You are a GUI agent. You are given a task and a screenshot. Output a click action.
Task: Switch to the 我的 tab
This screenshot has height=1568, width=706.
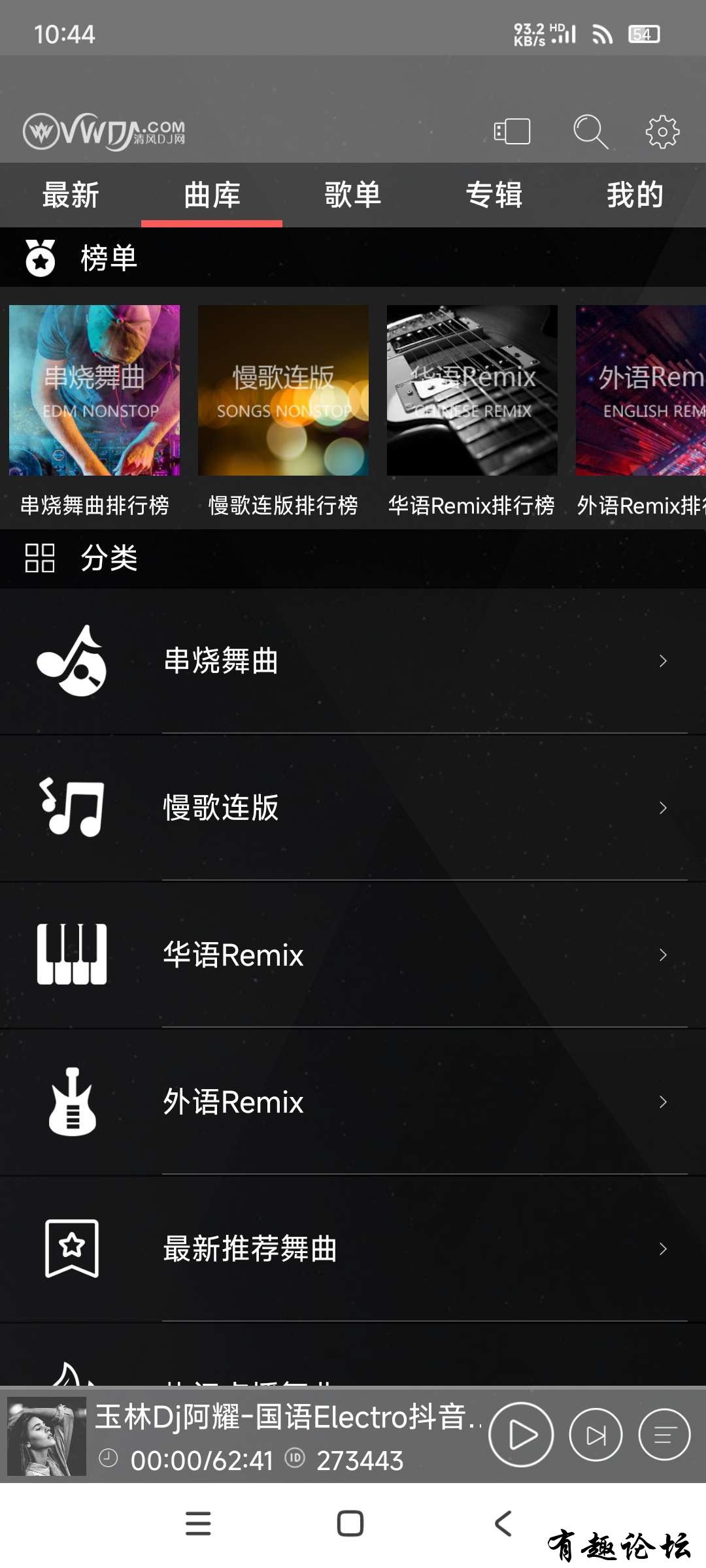point(635,195)
